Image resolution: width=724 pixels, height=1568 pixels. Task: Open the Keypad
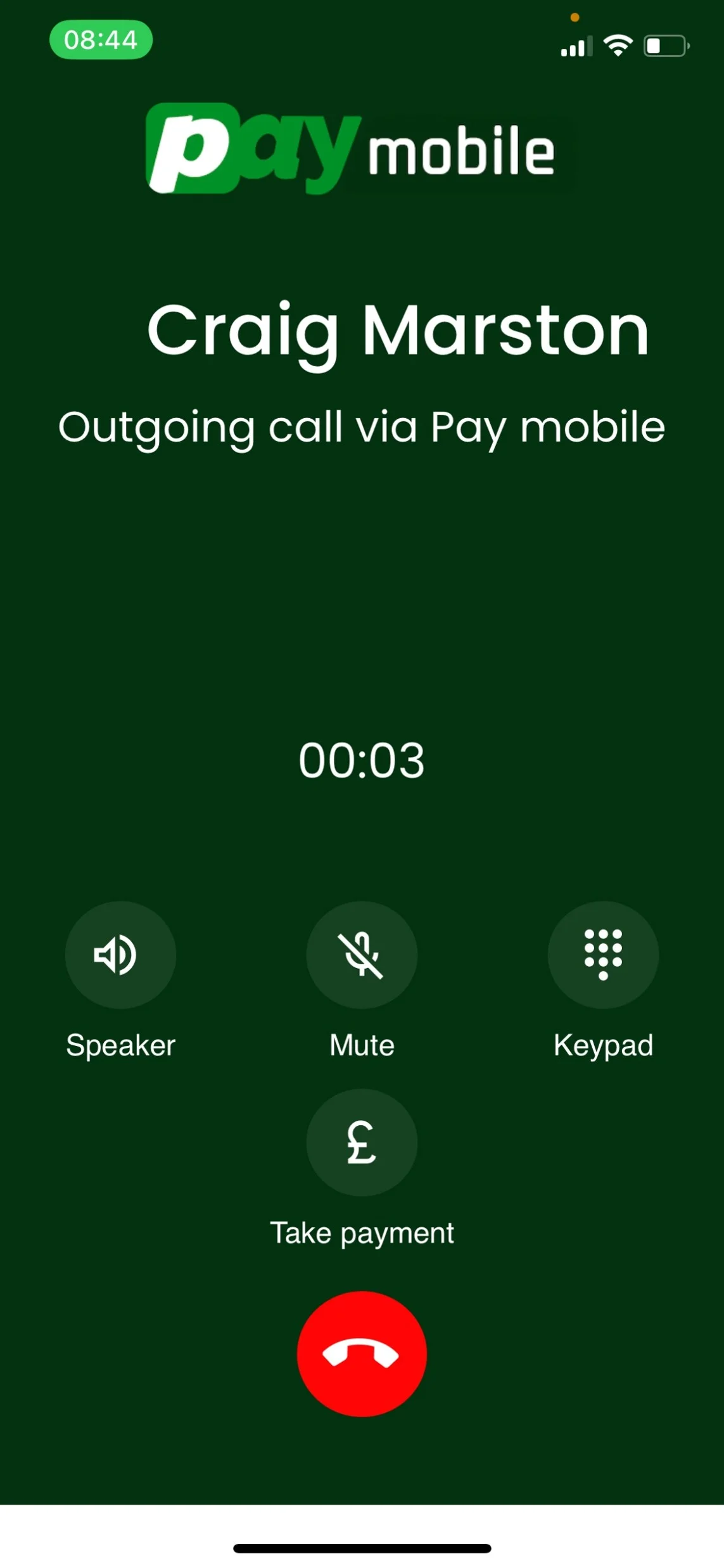point(603,955)
